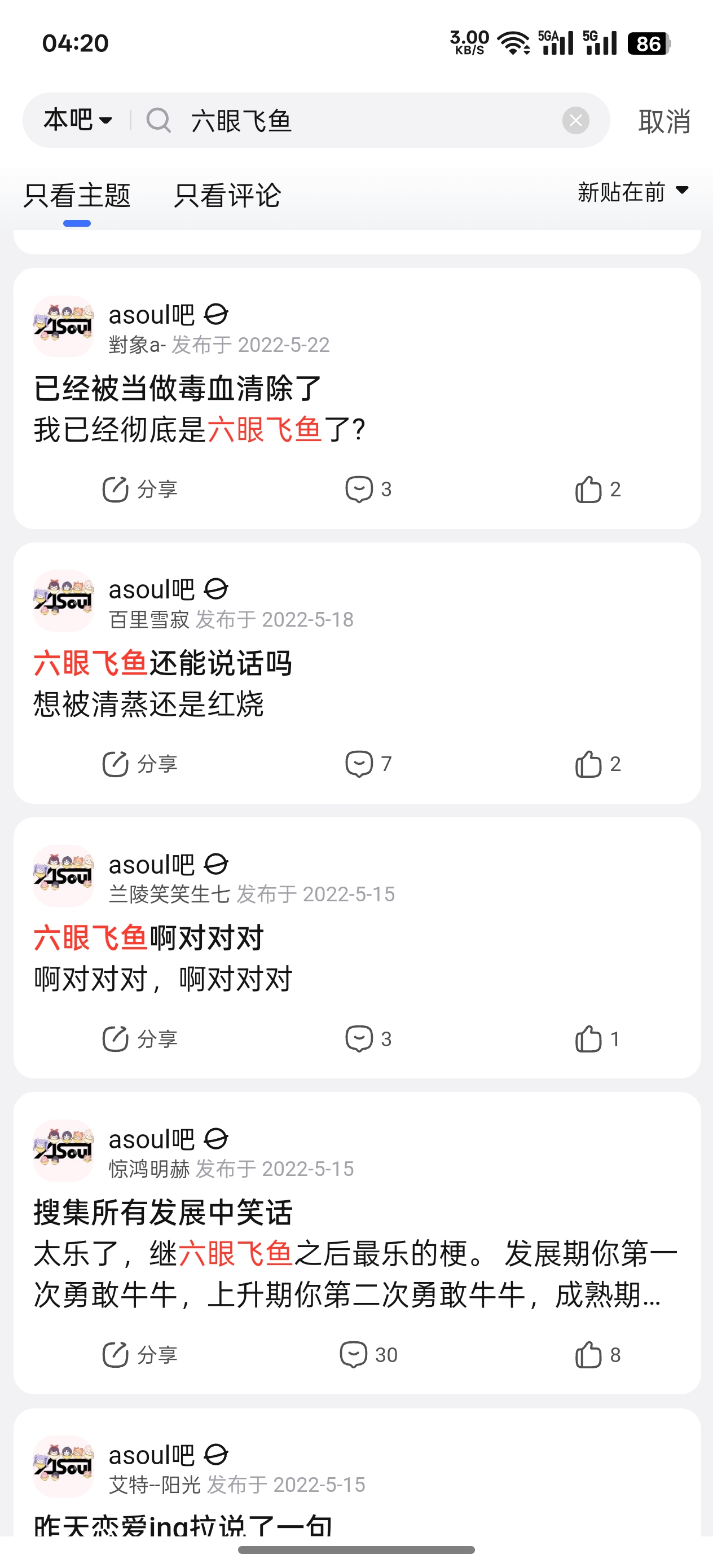Like the post 搜集所有发展中笑话

tap(597, 1354)
